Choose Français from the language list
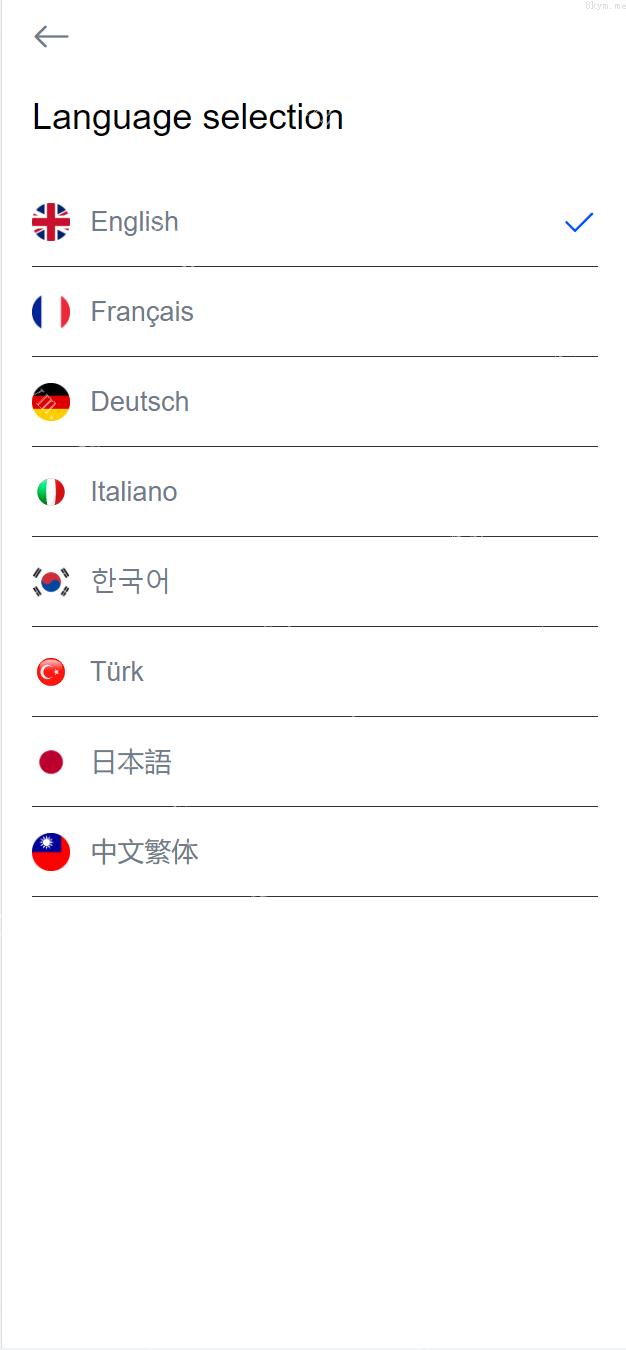Viewport: 626px width, 1350px height. 142,312
